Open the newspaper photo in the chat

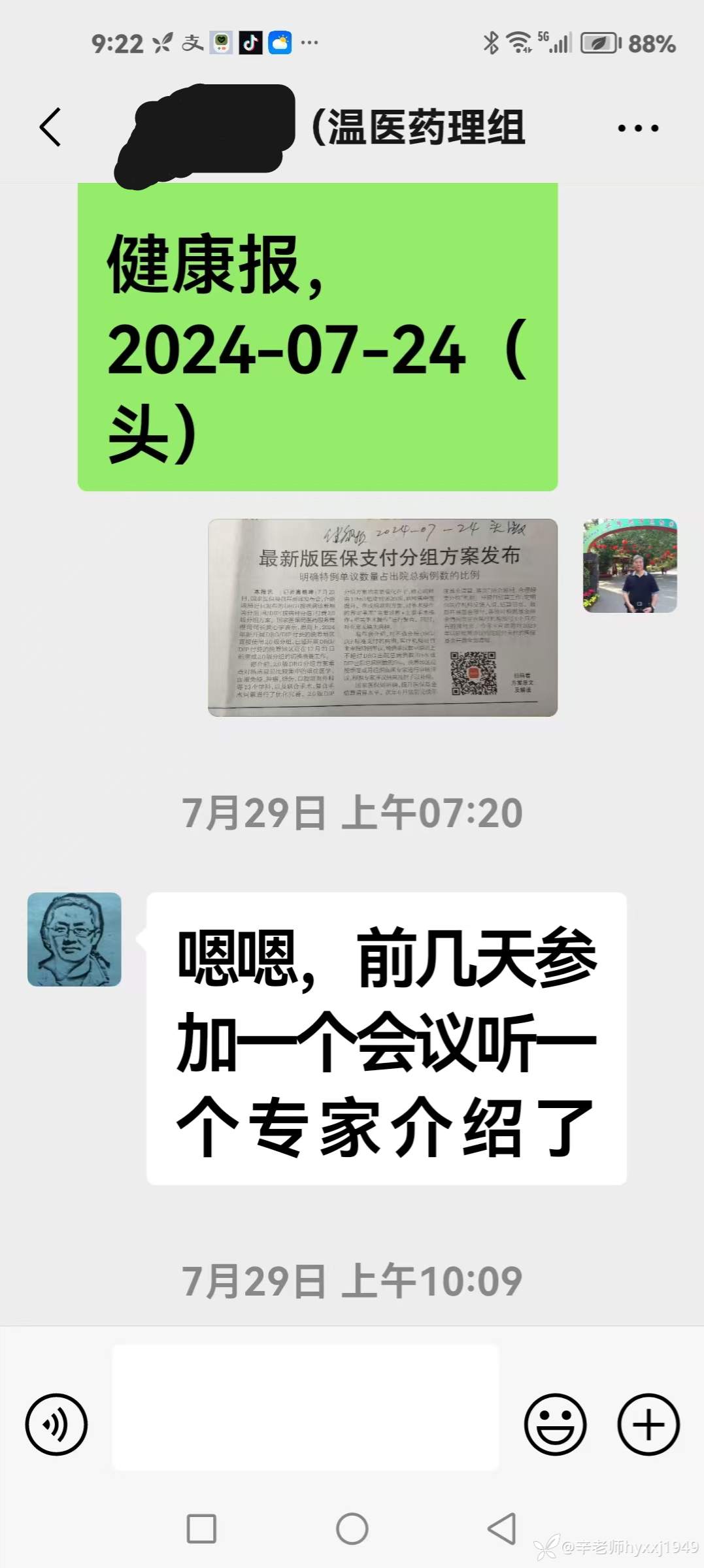[x=382, y=617]
